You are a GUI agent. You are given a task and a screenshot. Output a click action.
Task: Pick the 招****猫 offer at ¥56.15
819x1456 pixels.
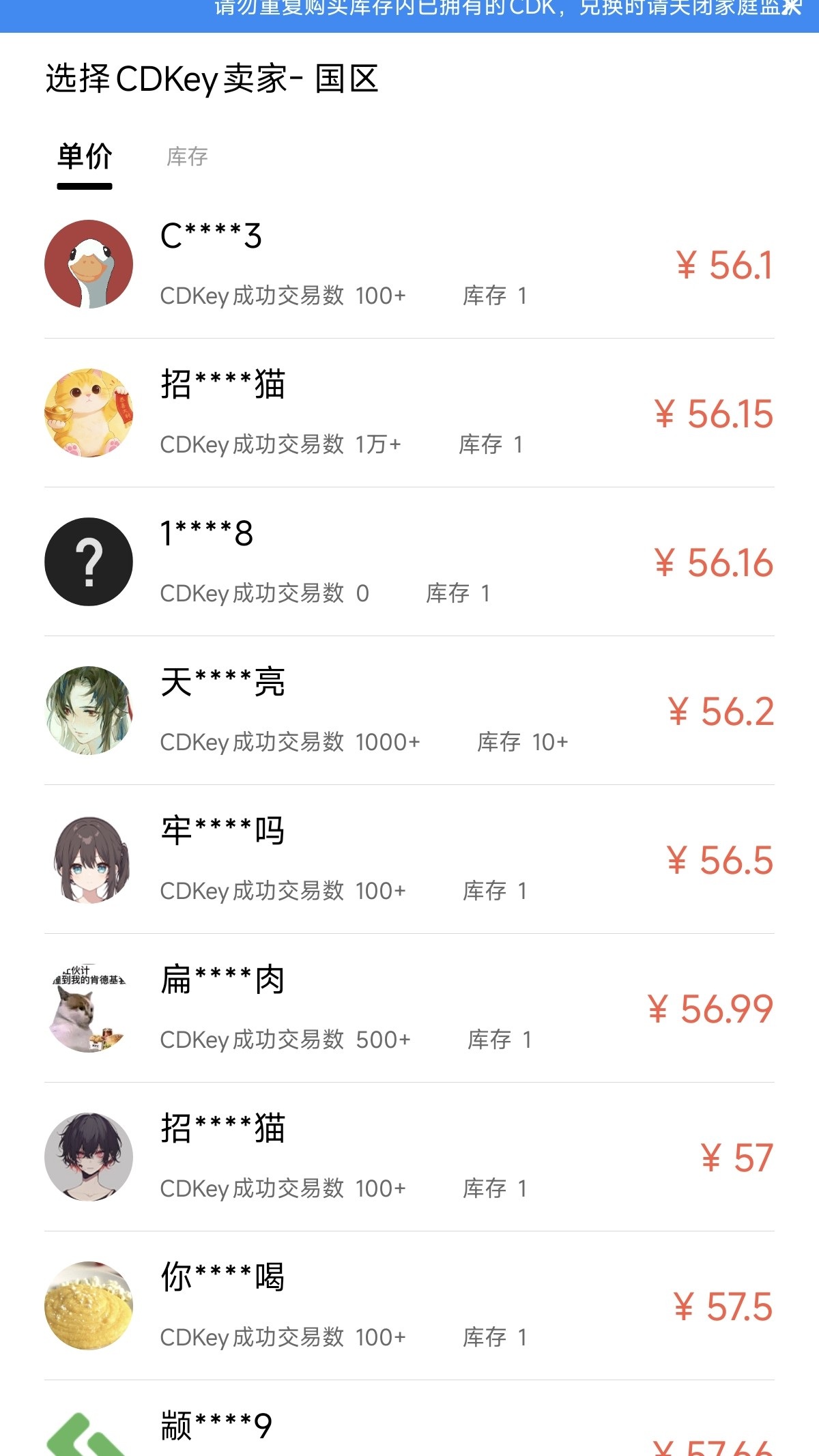coord(409,414)
